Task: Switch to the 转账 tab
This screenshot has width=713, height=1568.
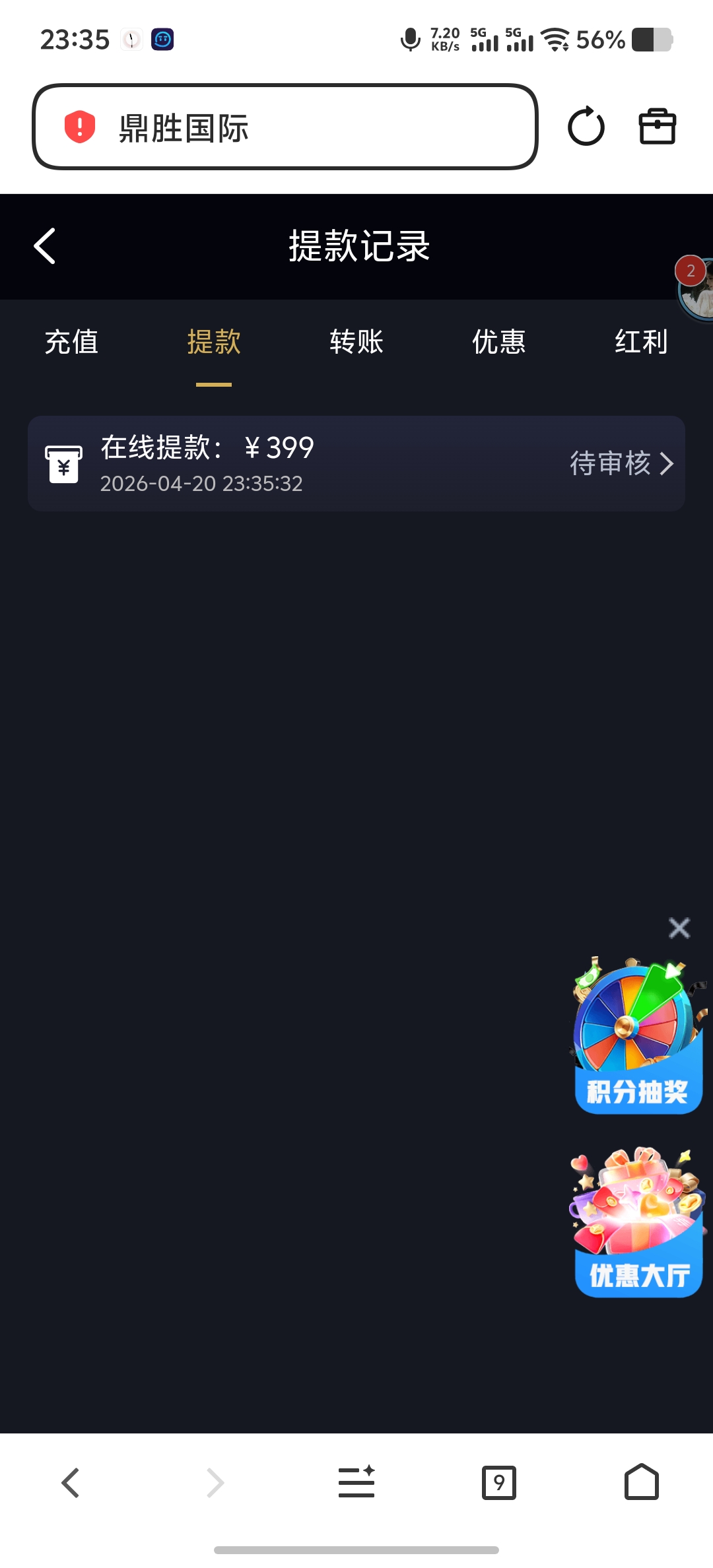Action: pyautogui.click(x=356, y=342)
